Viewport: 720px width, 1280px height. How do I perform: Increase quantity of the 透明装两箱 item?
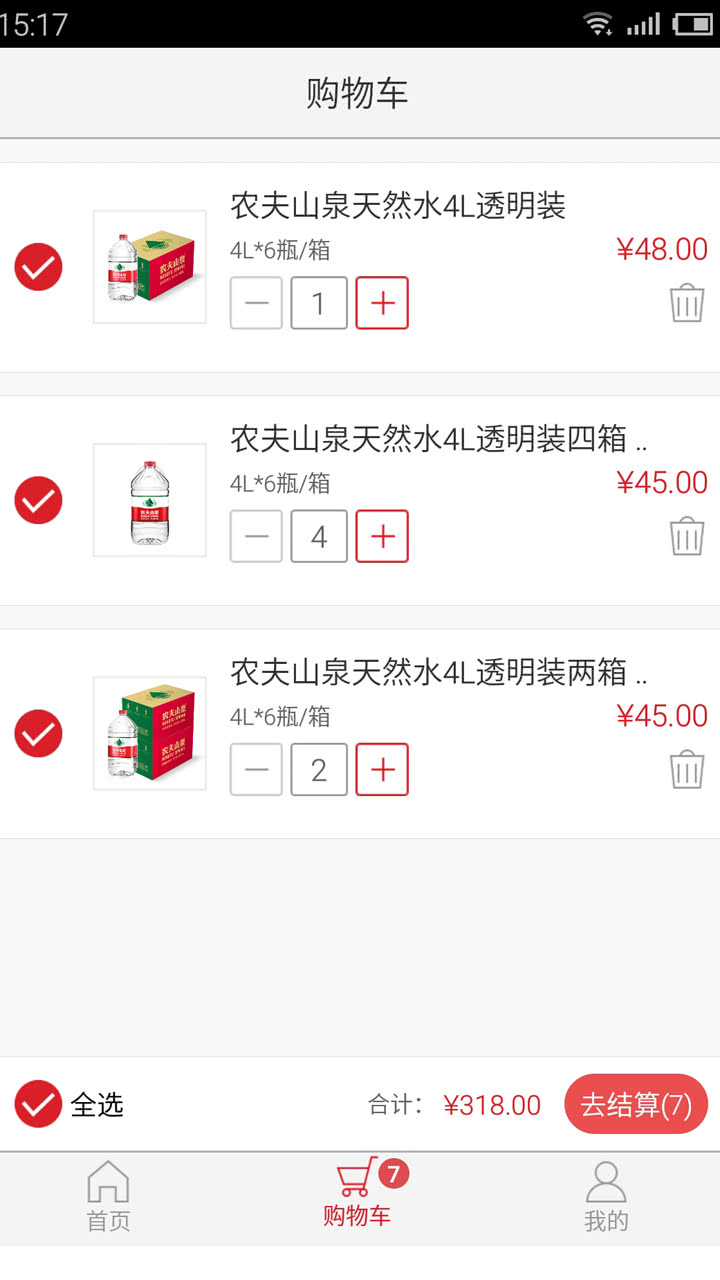(x=382, y=769)
